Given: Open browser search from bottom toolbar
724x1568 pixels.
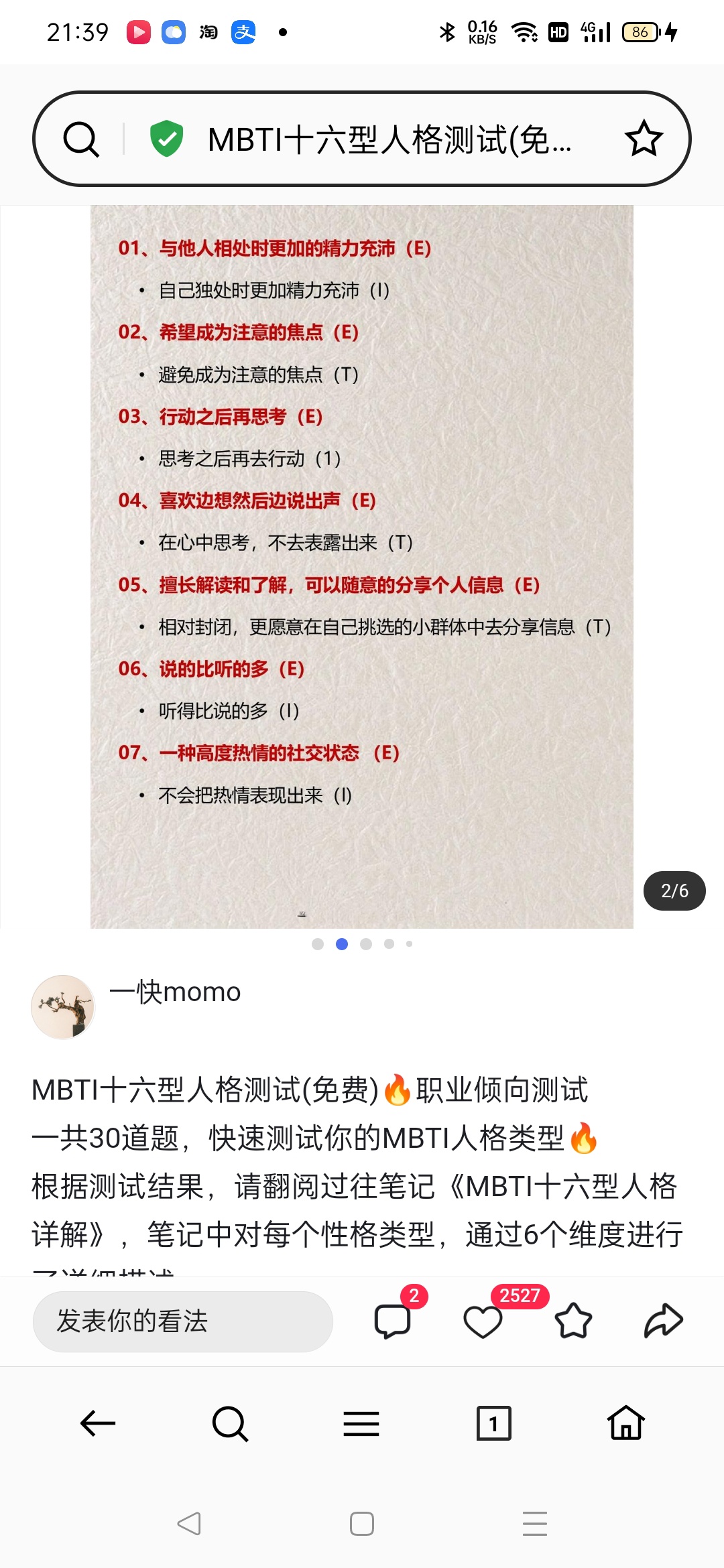Looking at the screenshot, I should click(x=230, y=1423).
